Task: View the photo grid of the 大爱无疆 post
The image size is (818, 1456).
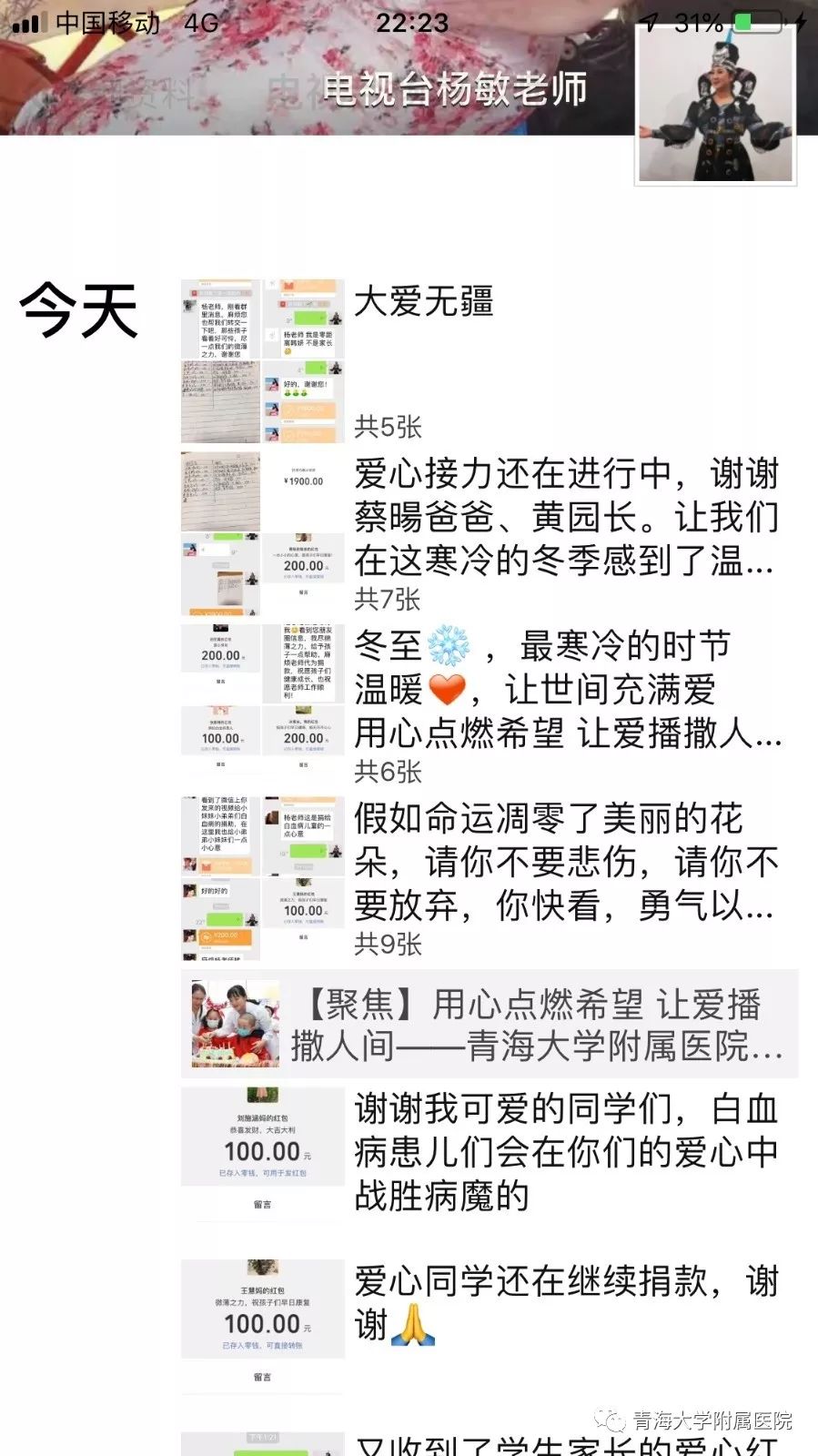Action: coord(262,360)
